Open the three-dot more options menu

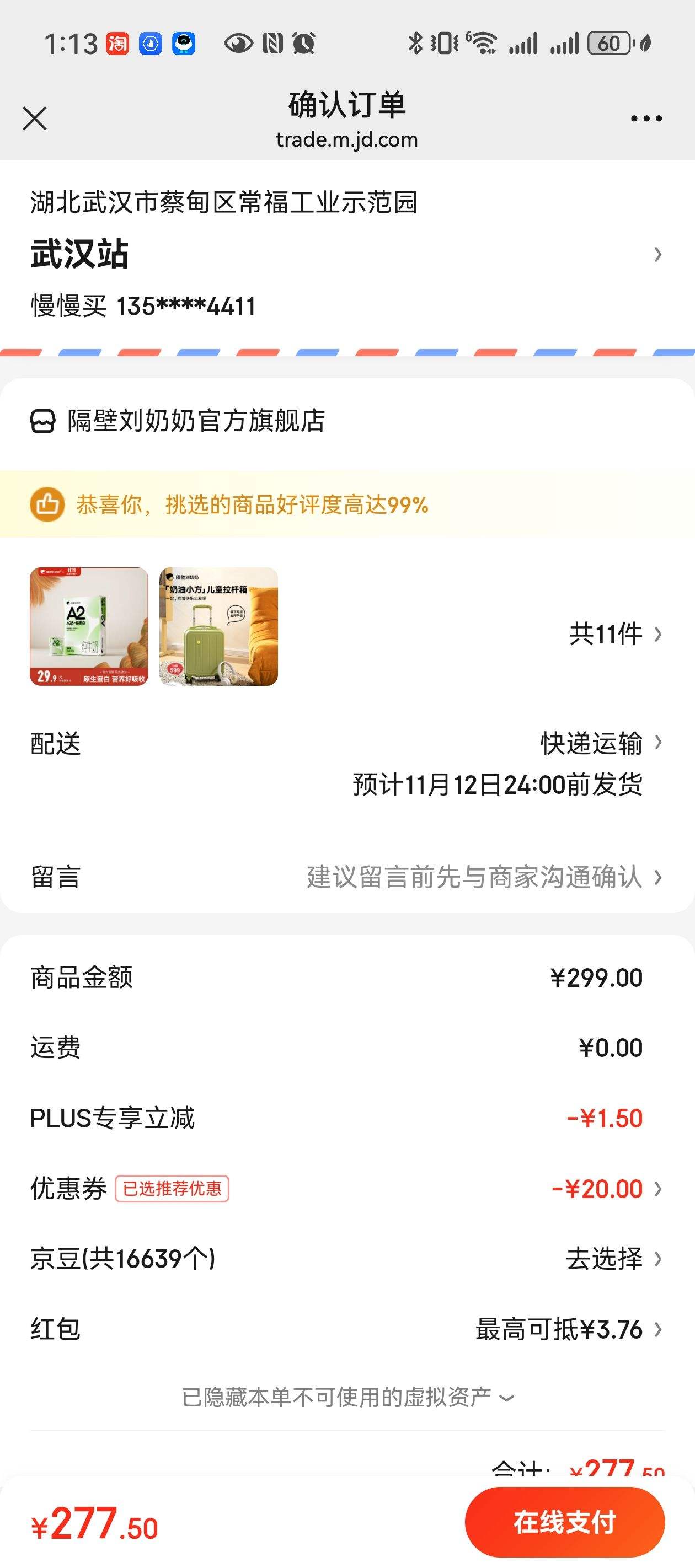(x=646, y=117)
